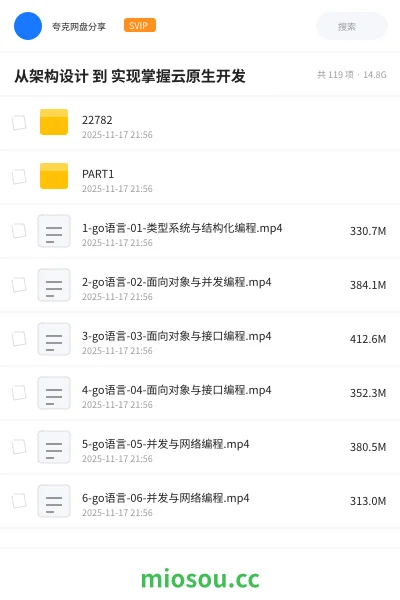The image size is (400, 600).
Task: Select the checkbox for folder 22782
Action: (x=19, y=123)
